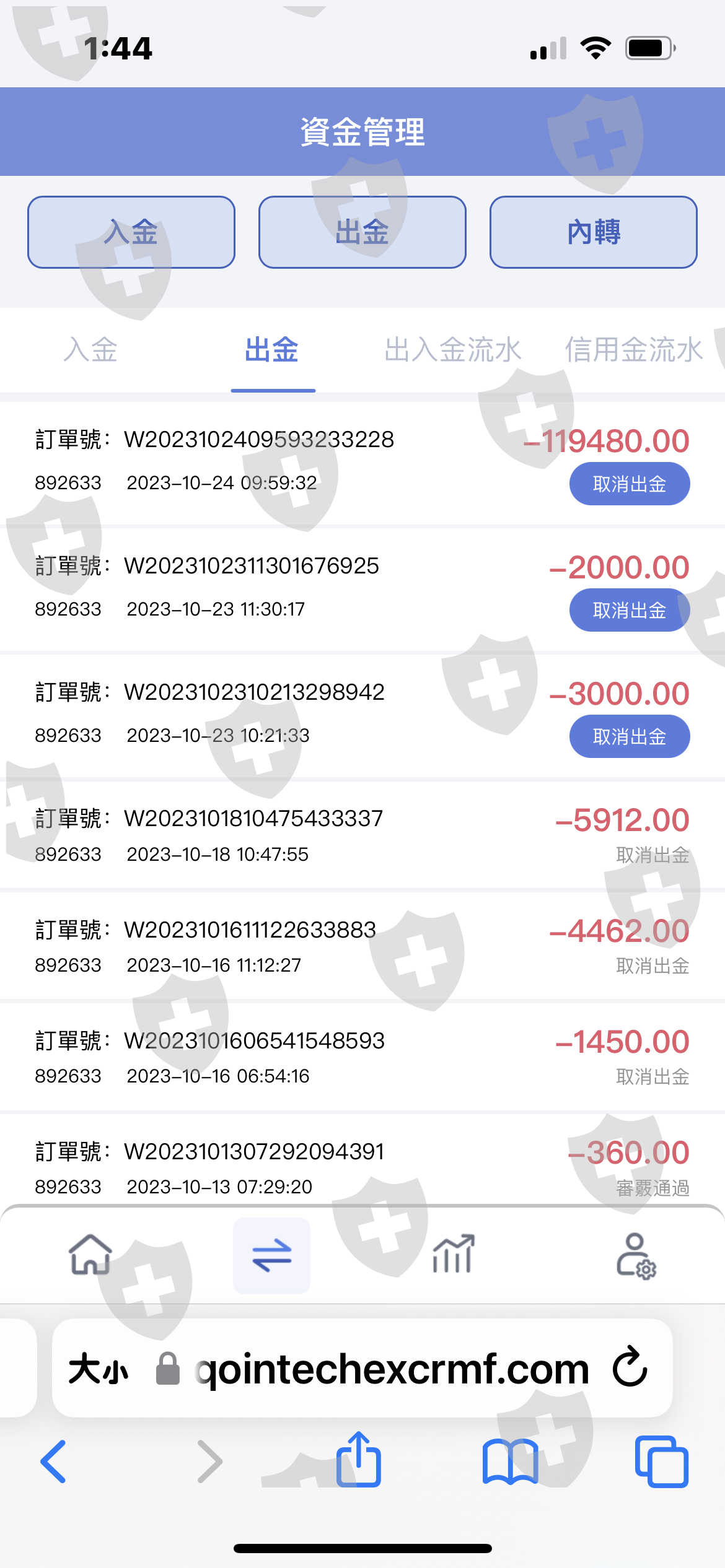This screenshot has width=725, height=1568.
Task: Open the Safari tabs overview
Action: click(x=661, y=1461)
